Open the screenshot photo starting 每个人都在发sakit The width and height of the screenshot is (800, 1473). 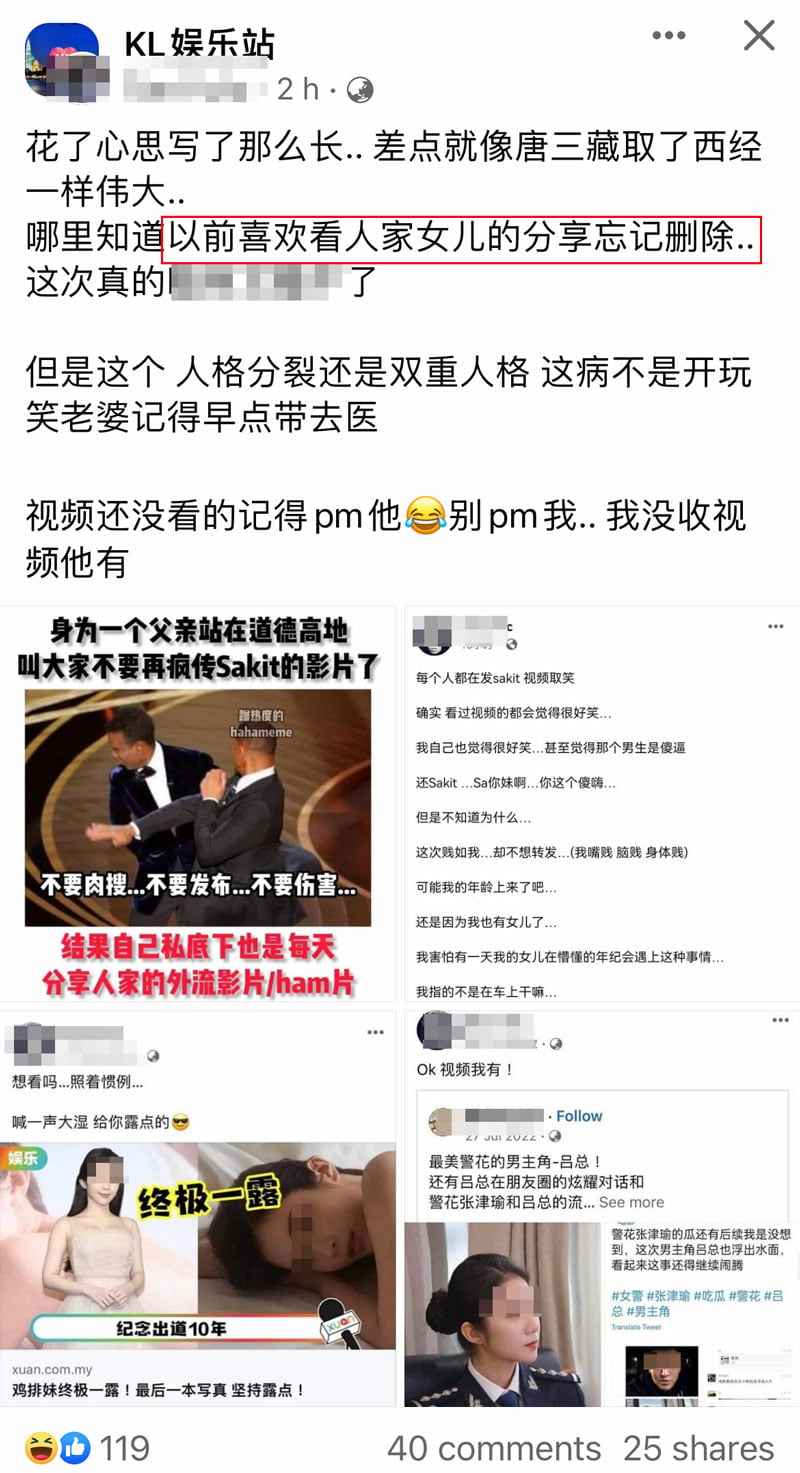601,803
